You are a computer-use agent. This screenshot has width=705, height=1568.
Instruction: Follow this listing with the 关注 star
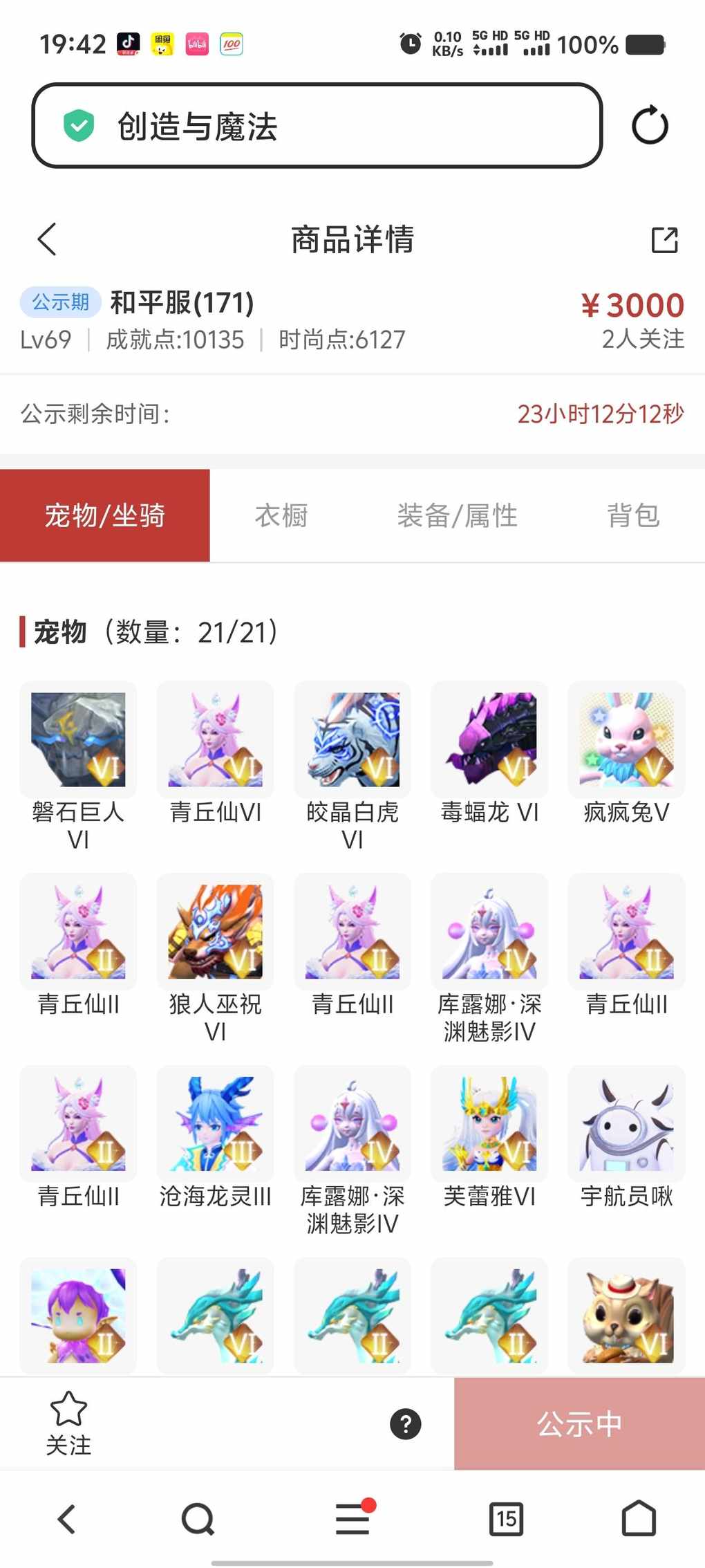68,1423
